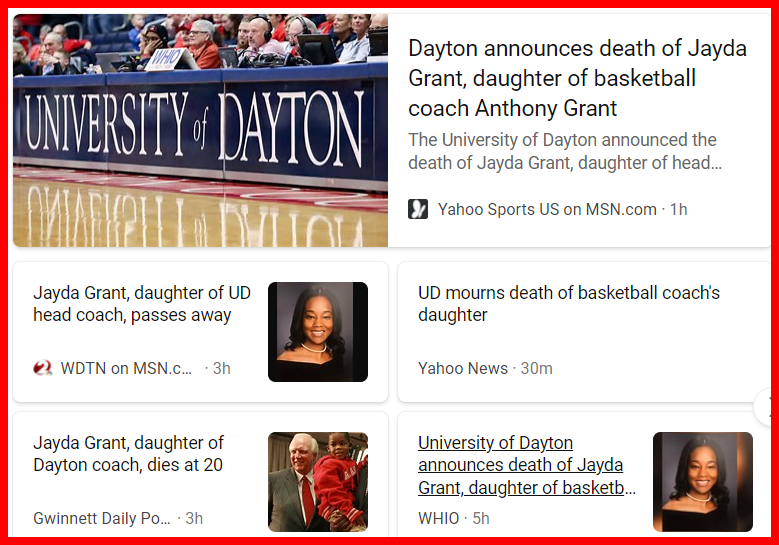Image resolution: width=779 pixels, height=545 pixels.
Task: Open Yahoo News story UD mourns death
Action: tap(568, 304)
